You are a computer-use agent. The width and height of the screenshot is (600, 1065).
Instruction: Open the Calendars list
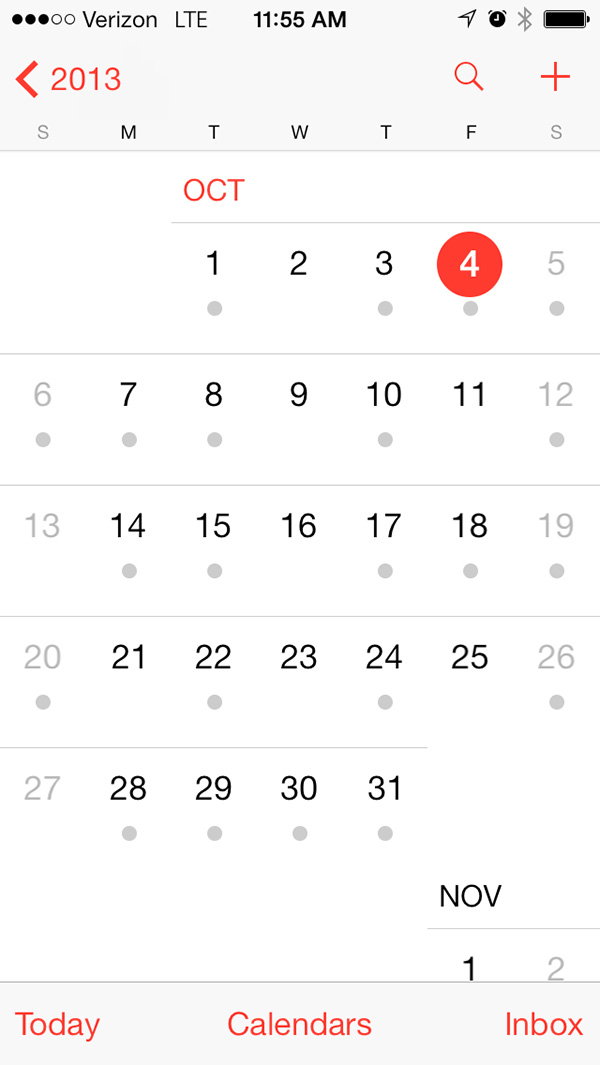(x=299, y=1024)
